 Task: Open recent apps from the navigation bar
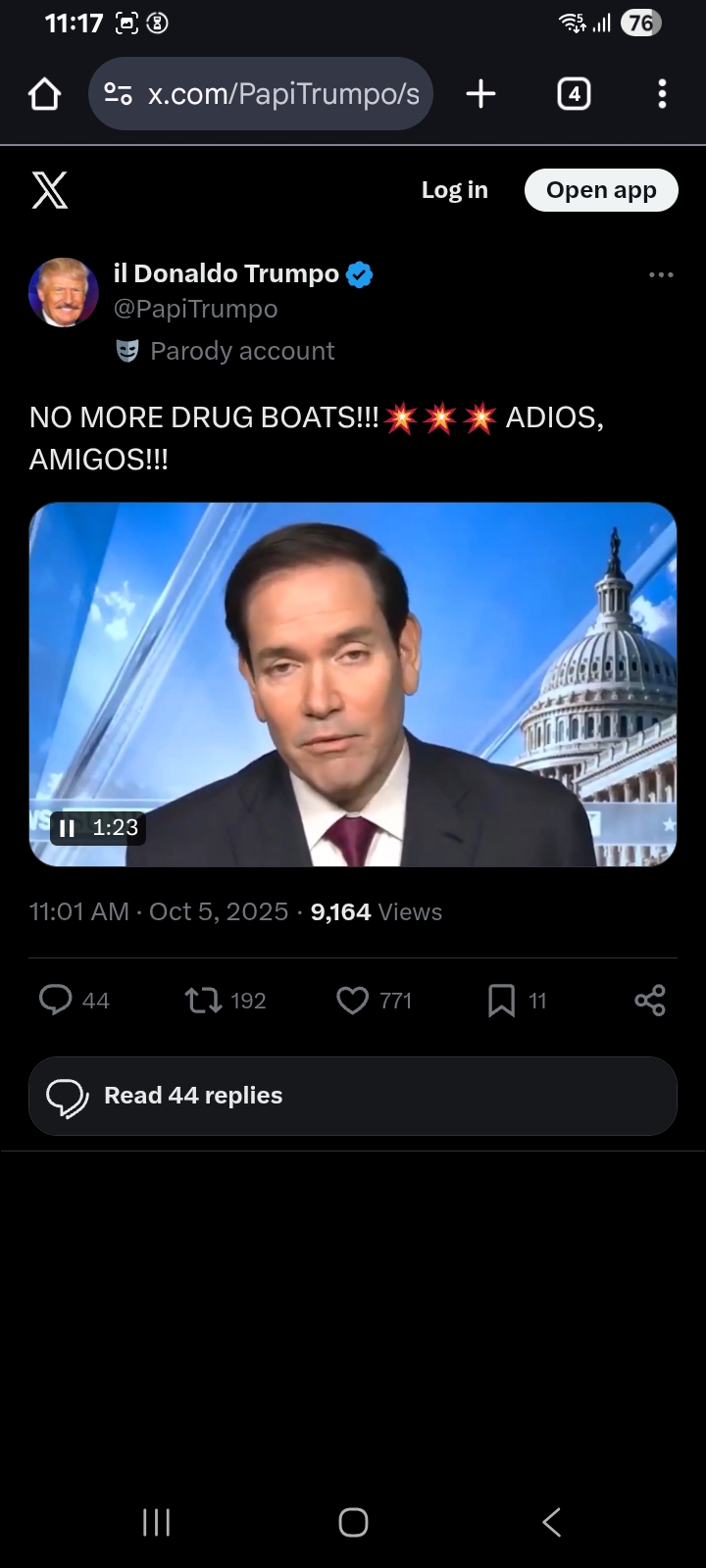pyautogui.click(x=157, y=1522)
